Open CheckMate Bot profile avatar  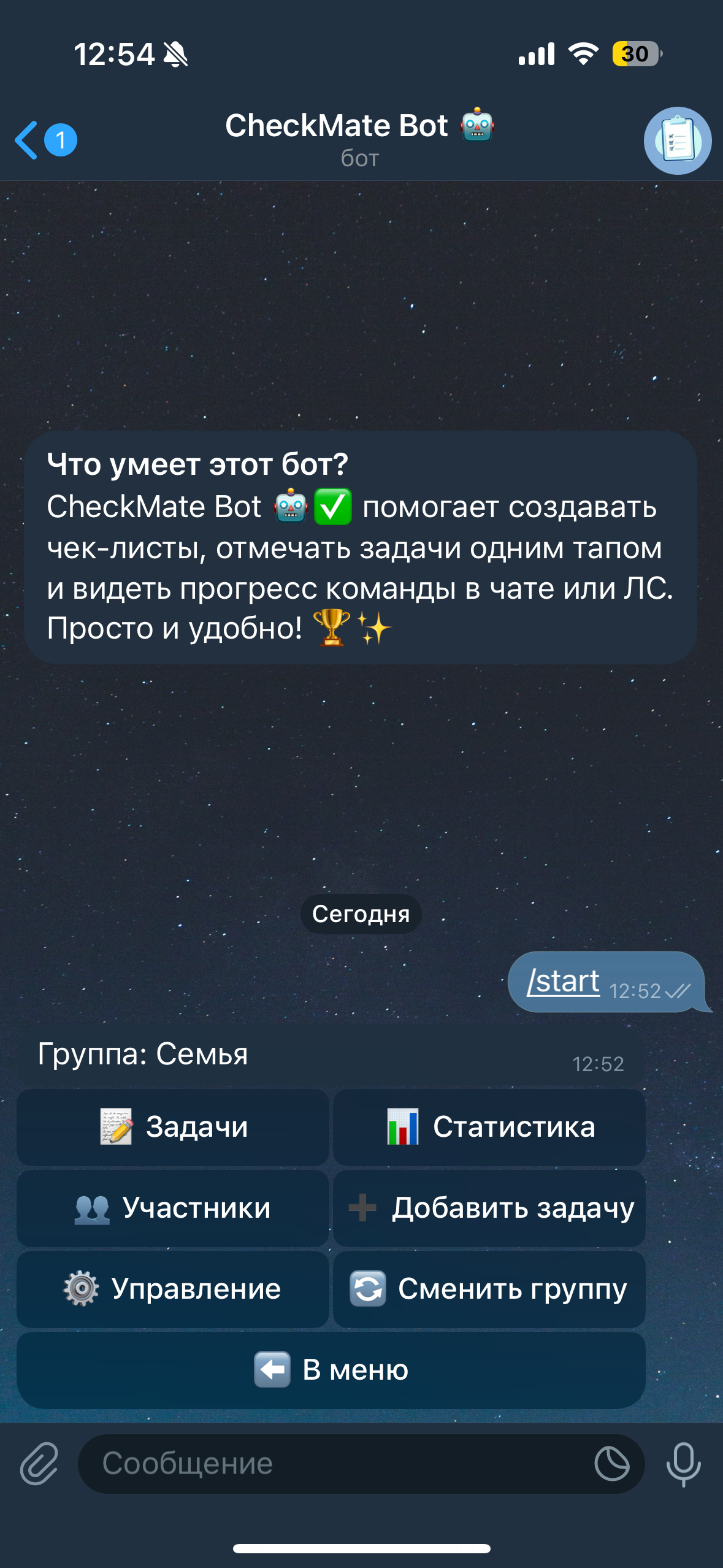677,140
